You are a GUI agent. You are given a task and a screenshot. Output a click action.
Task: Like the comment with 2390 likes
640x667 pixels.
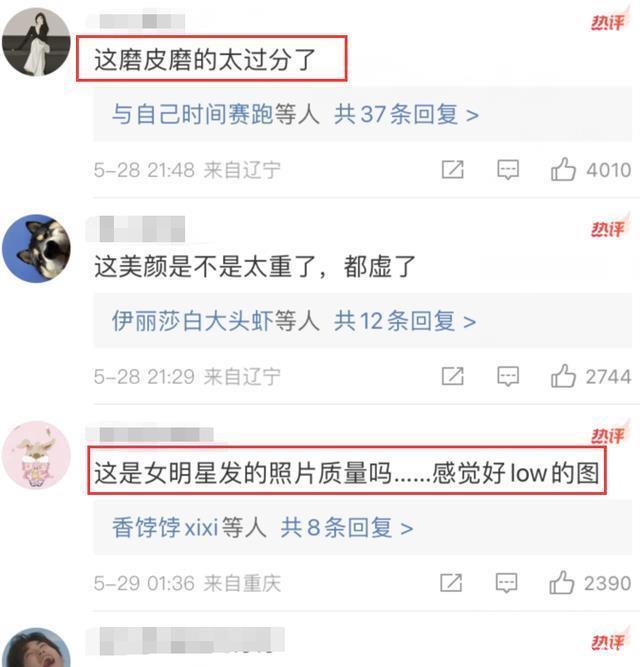(x=563, y=583)
